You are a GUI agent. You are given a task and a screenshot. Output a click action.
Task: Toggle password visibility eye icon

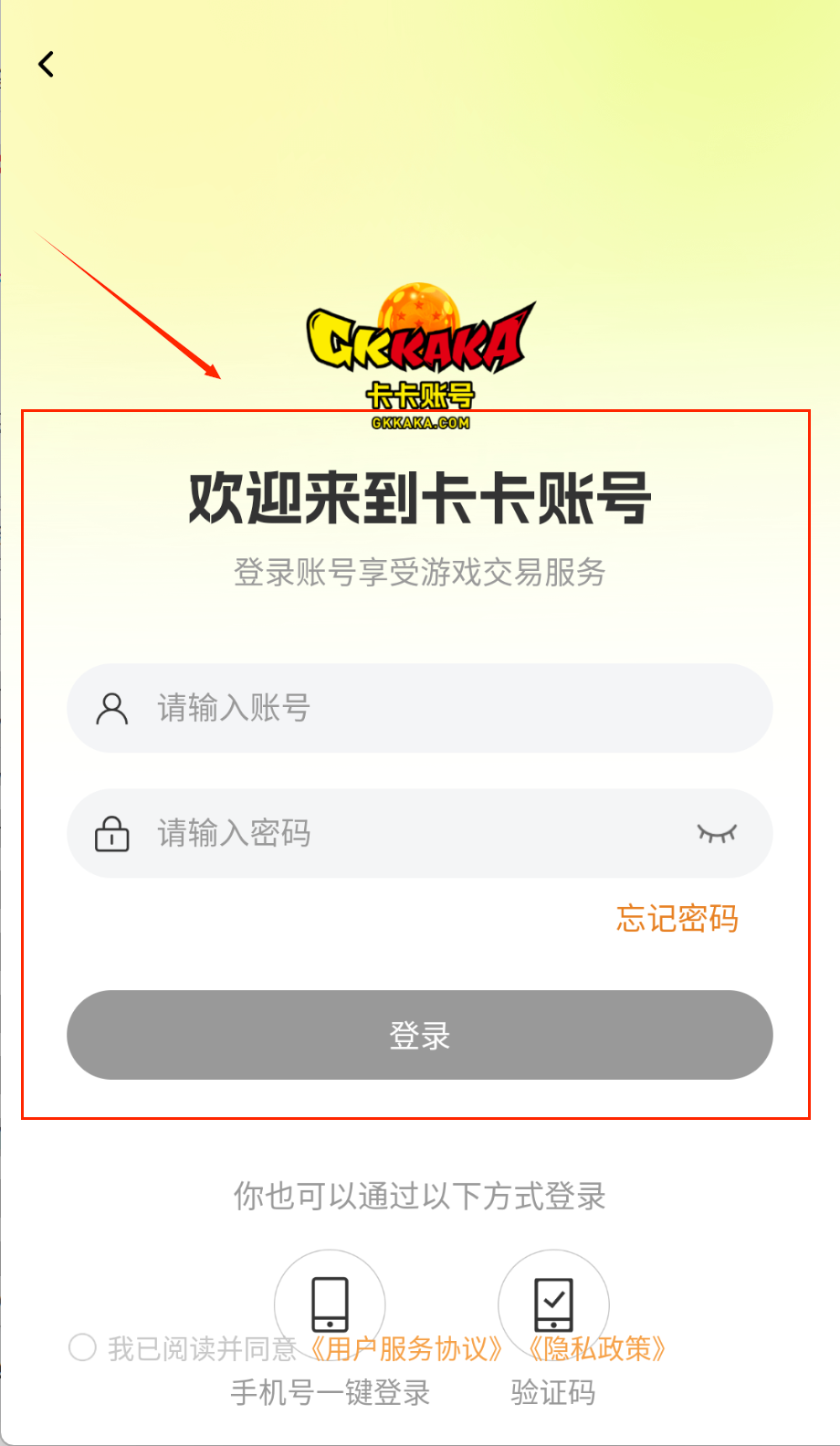(717, 833)
